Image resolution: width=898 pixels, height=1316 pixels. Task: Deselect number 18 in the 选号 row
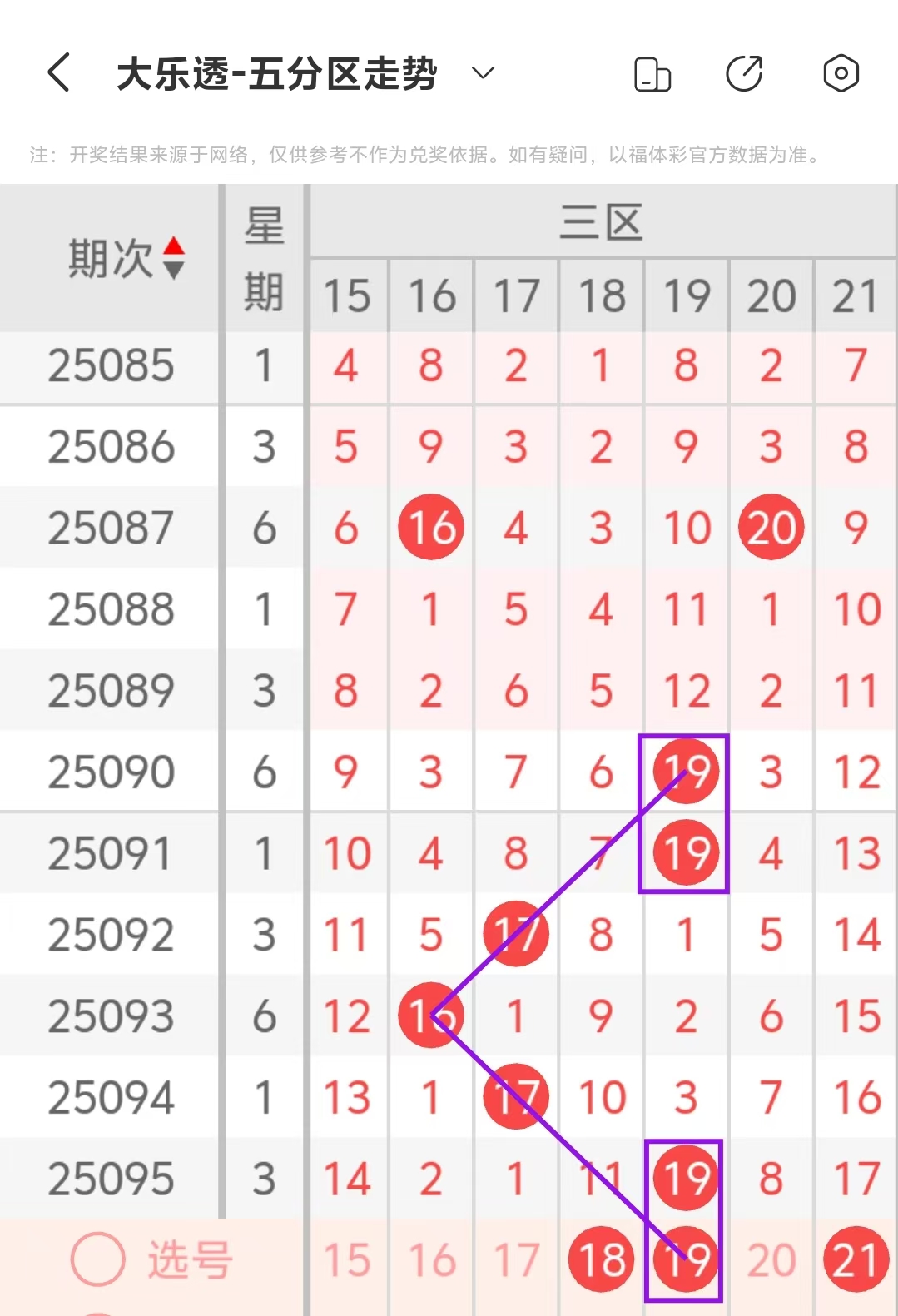click(x=601, y=1259)
